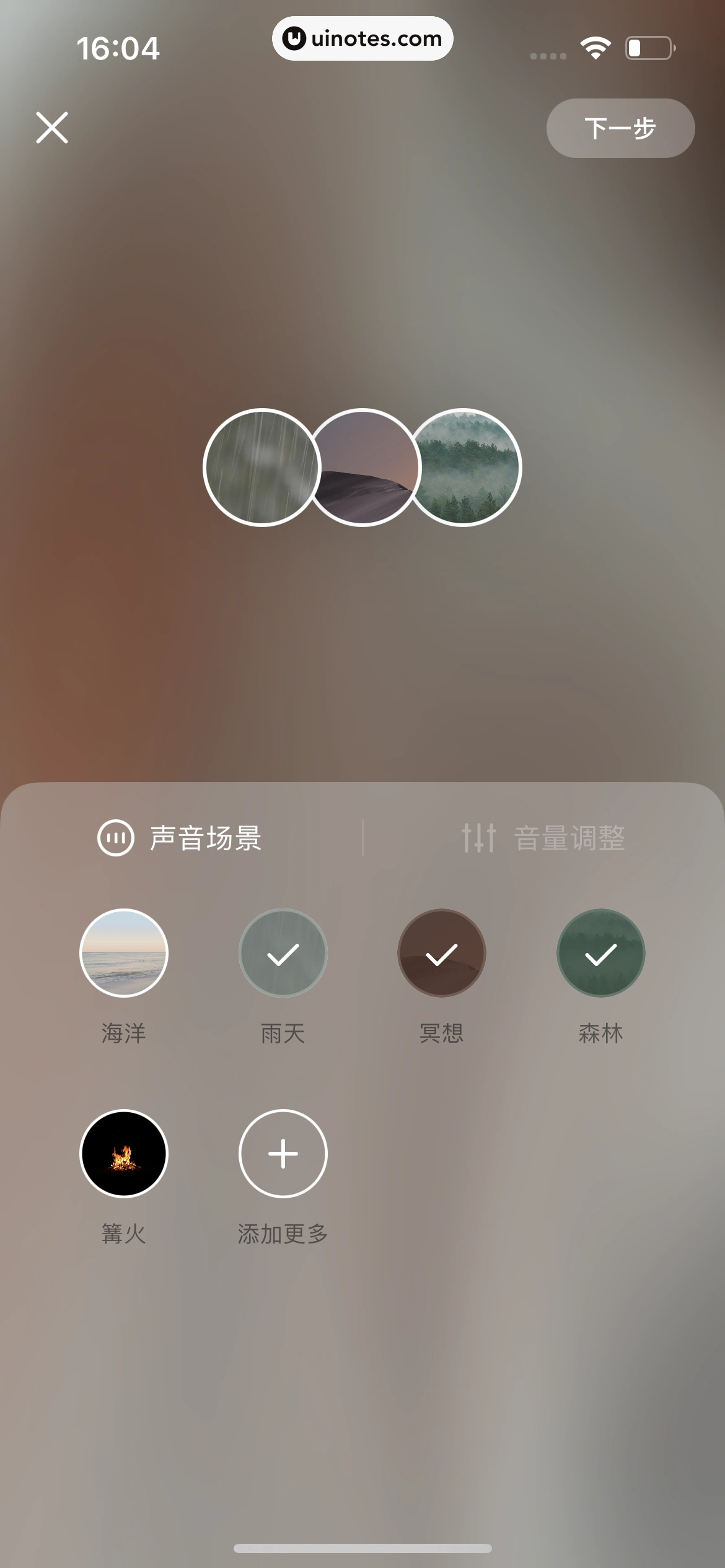
Task: Toggle off the 冥想 meditation sound
Action: pyautogui.click(x=441, y=954)
